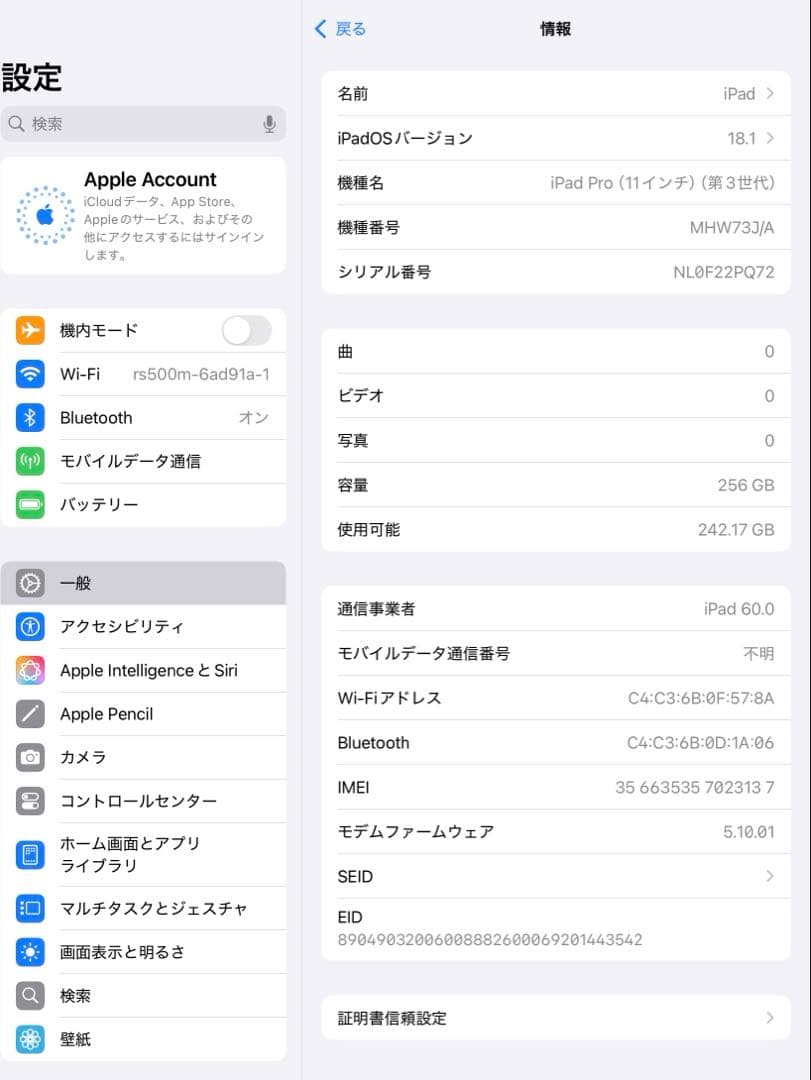811x1080 pixels.
Task: Click the バッテリー battery icon
Action: (x=29, y=504)
